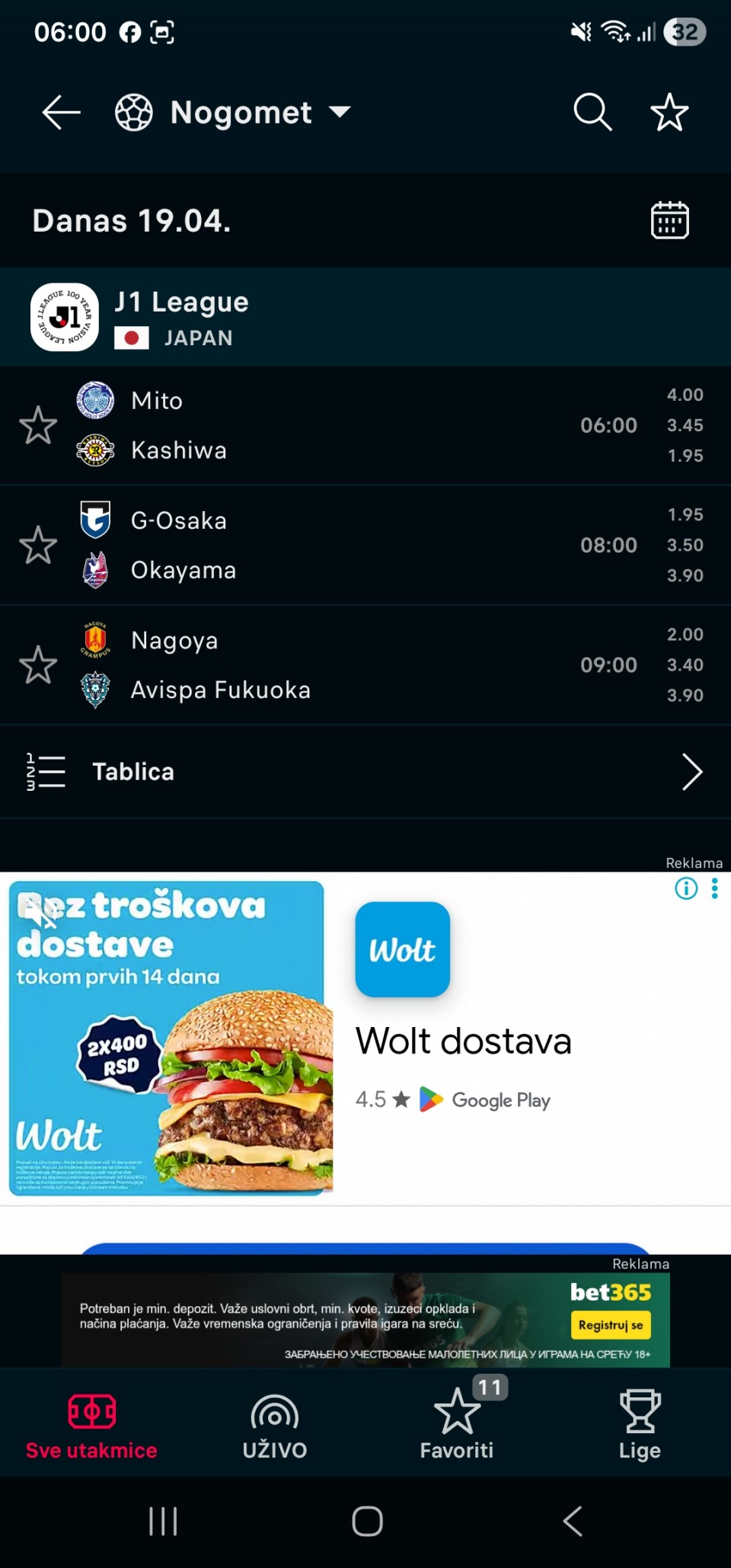Open the Tablica standings row
Screen dimensions: 731x1568
point(365,772)
